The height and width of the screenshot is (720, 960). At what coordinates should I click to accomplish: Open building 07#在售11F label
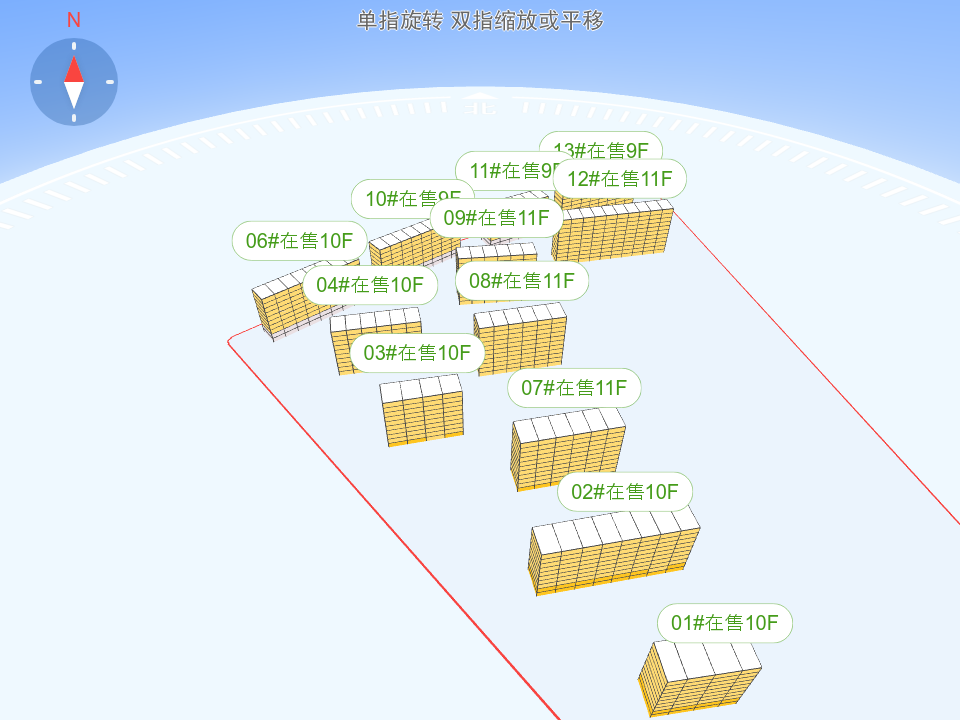(574, 387)
